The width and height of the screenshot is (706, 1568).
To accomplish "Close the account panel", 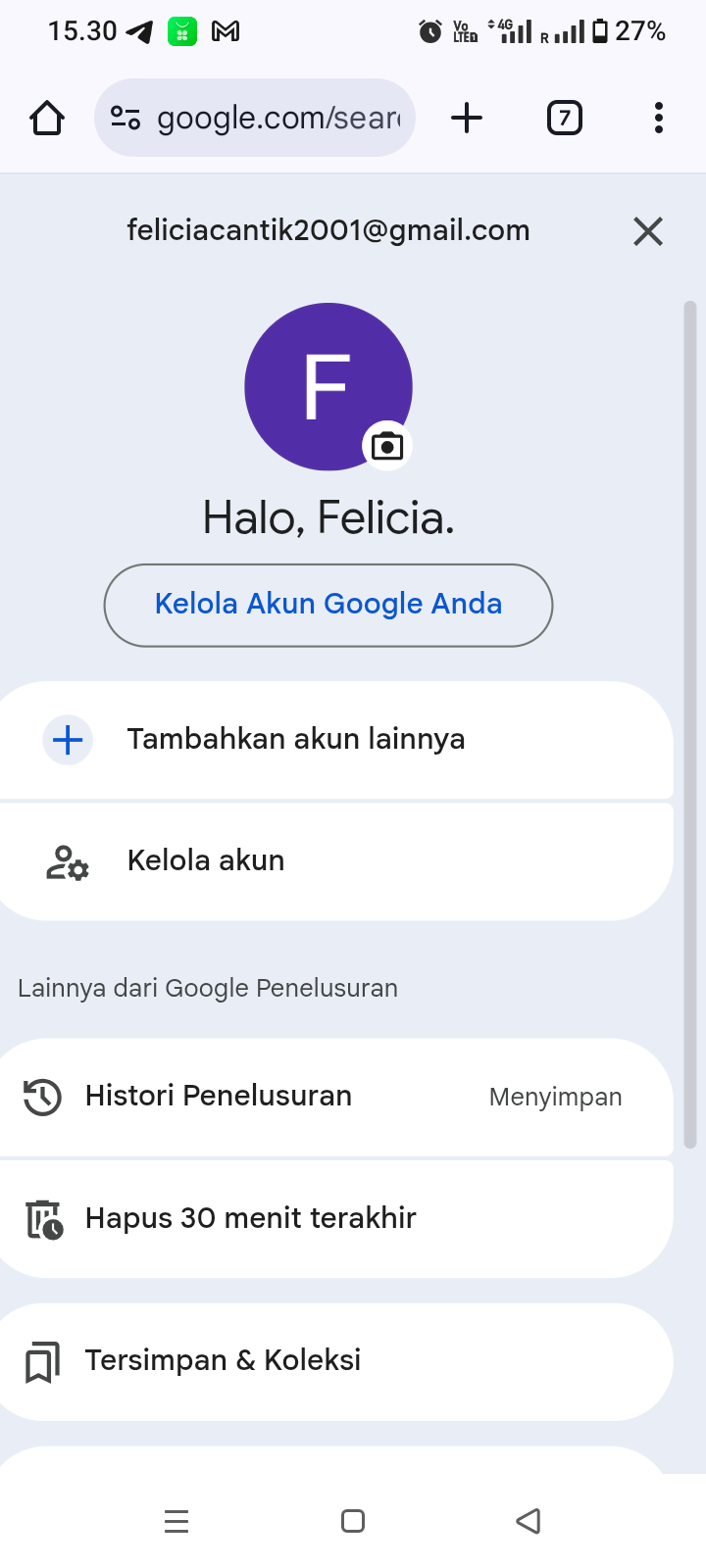I will (x=648, y=232).
